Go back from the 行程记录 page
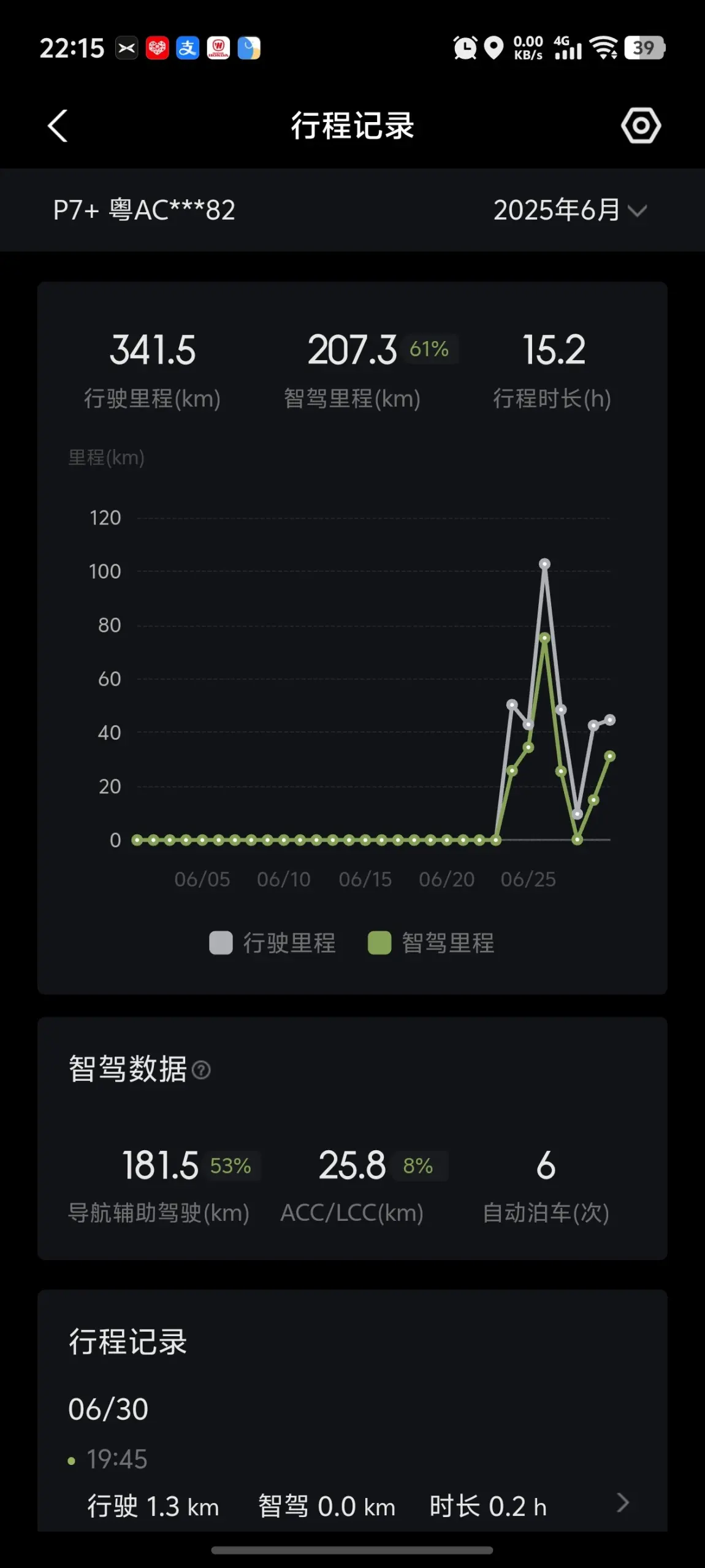Screen dimensions: 705x1568 tap(58, 126)
